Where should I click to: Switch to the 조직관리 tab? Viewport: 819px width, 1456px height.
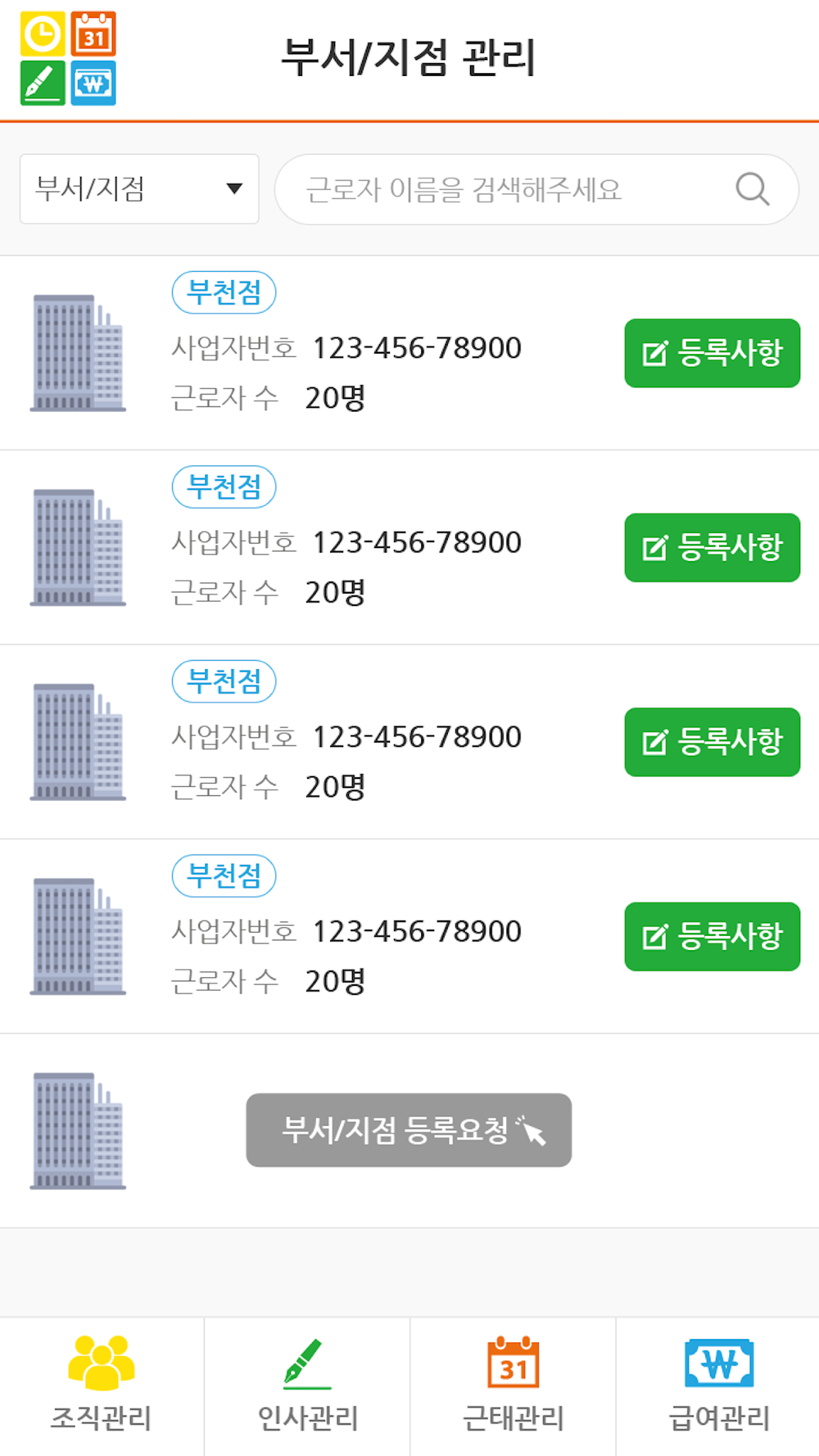pos(102,1386)
